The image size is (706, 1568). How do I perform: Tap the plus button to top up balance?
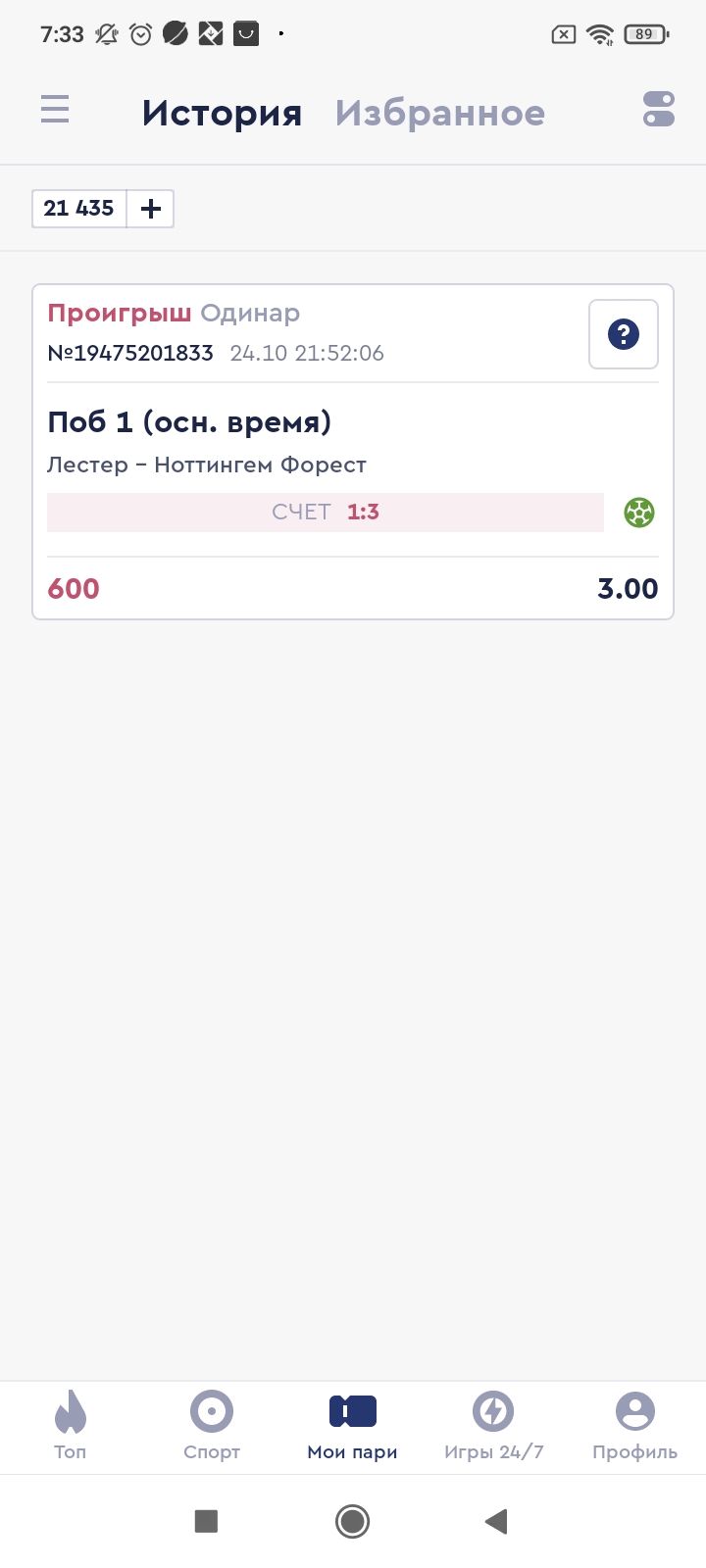point(151,209)
